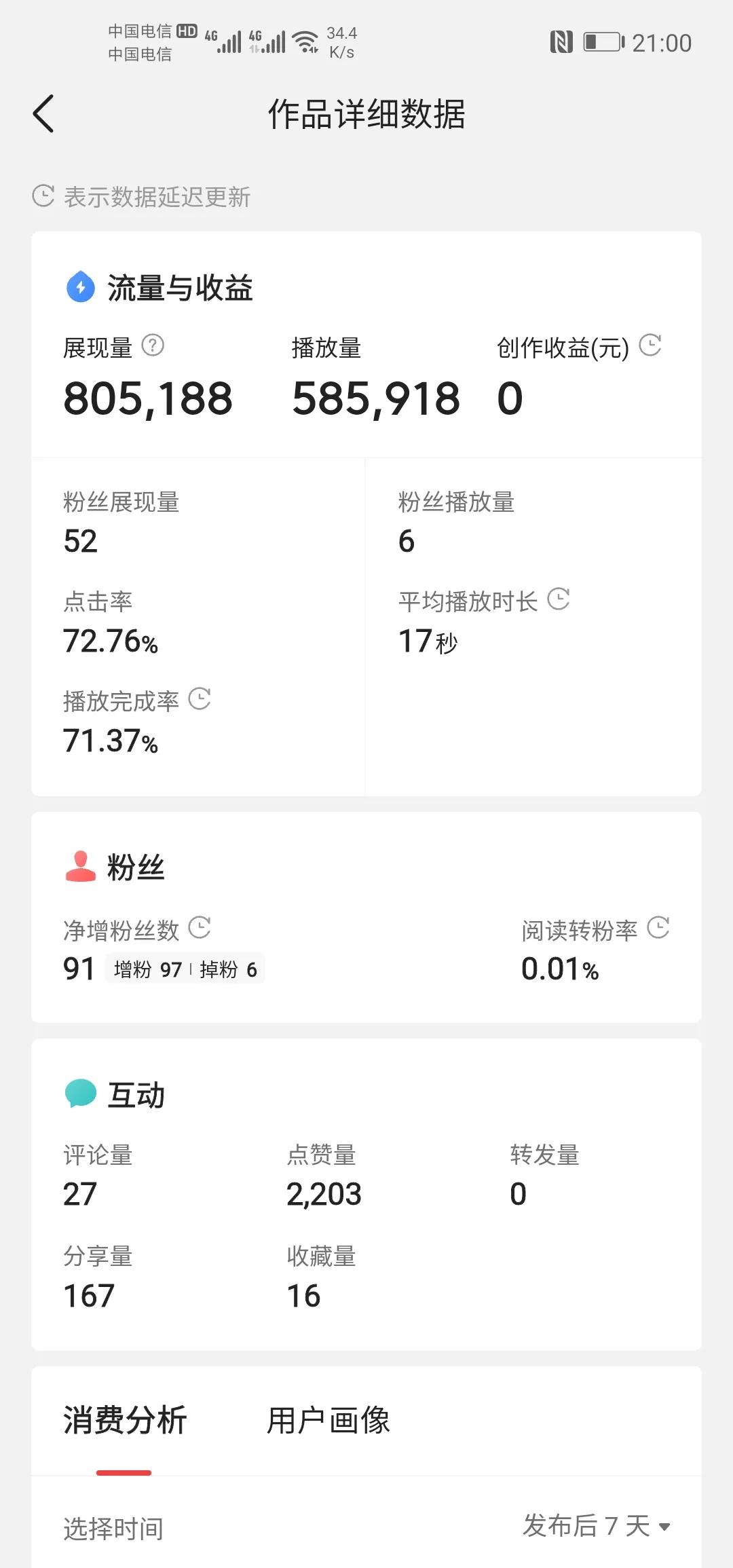Select the 消费分析 tab
The height and width of the screenshot is (1568, 733).
pyautogui.click(x=125, y=1420)
